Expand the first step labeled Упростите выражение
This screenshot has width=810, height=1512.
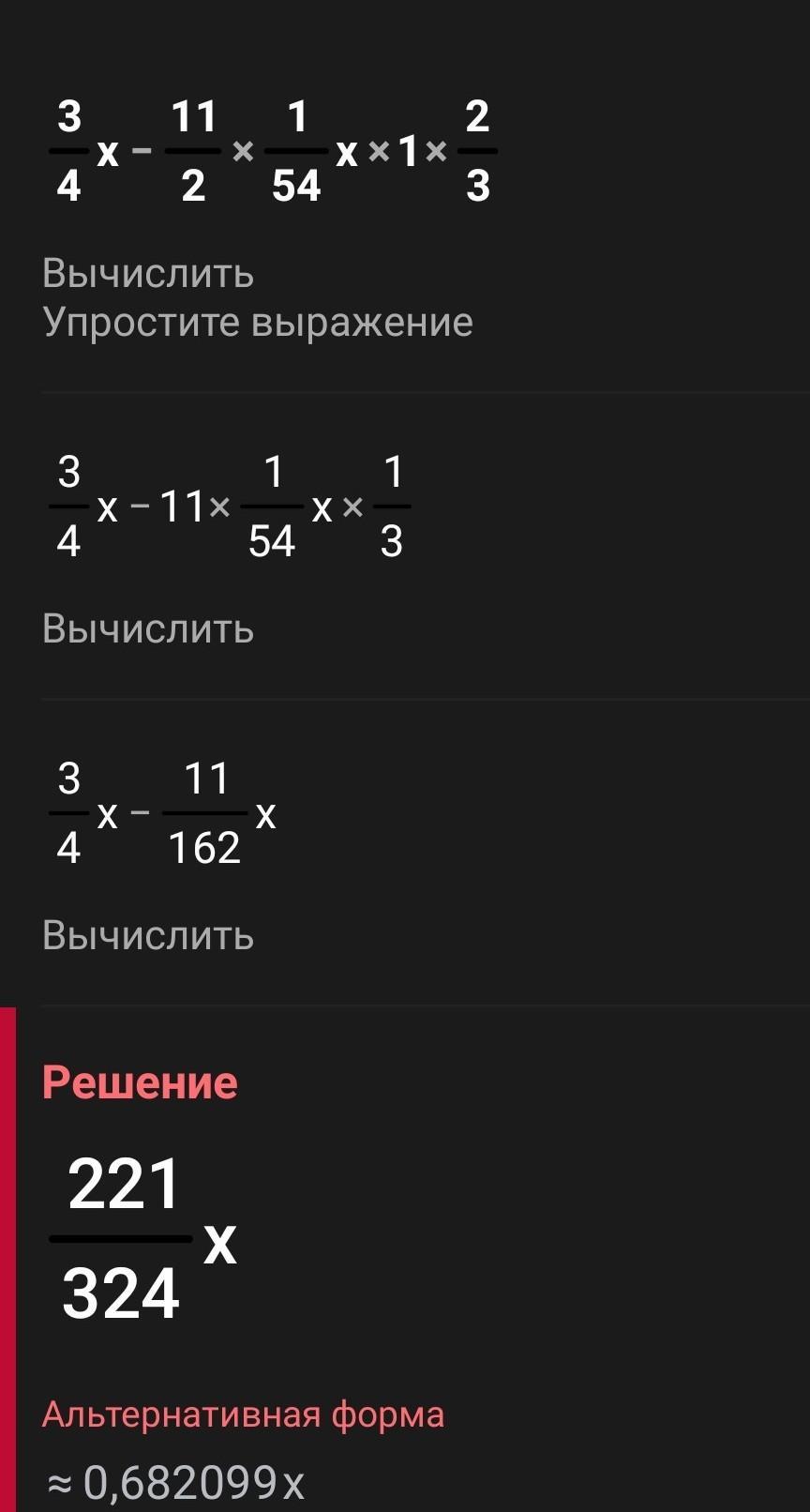[x=405, y=216]
